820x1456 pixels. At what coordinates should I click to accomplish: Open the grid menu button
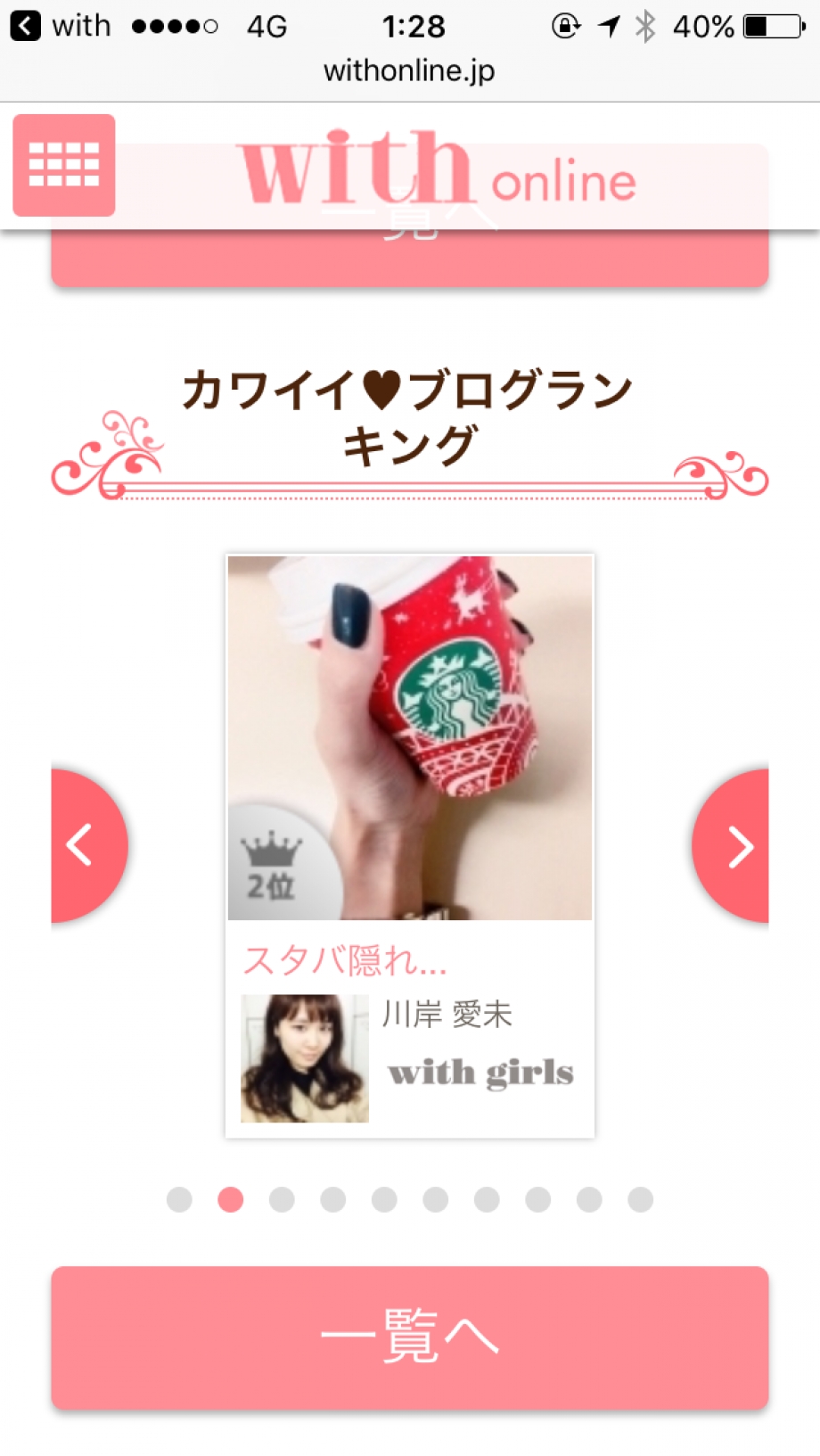pos(64,165)
